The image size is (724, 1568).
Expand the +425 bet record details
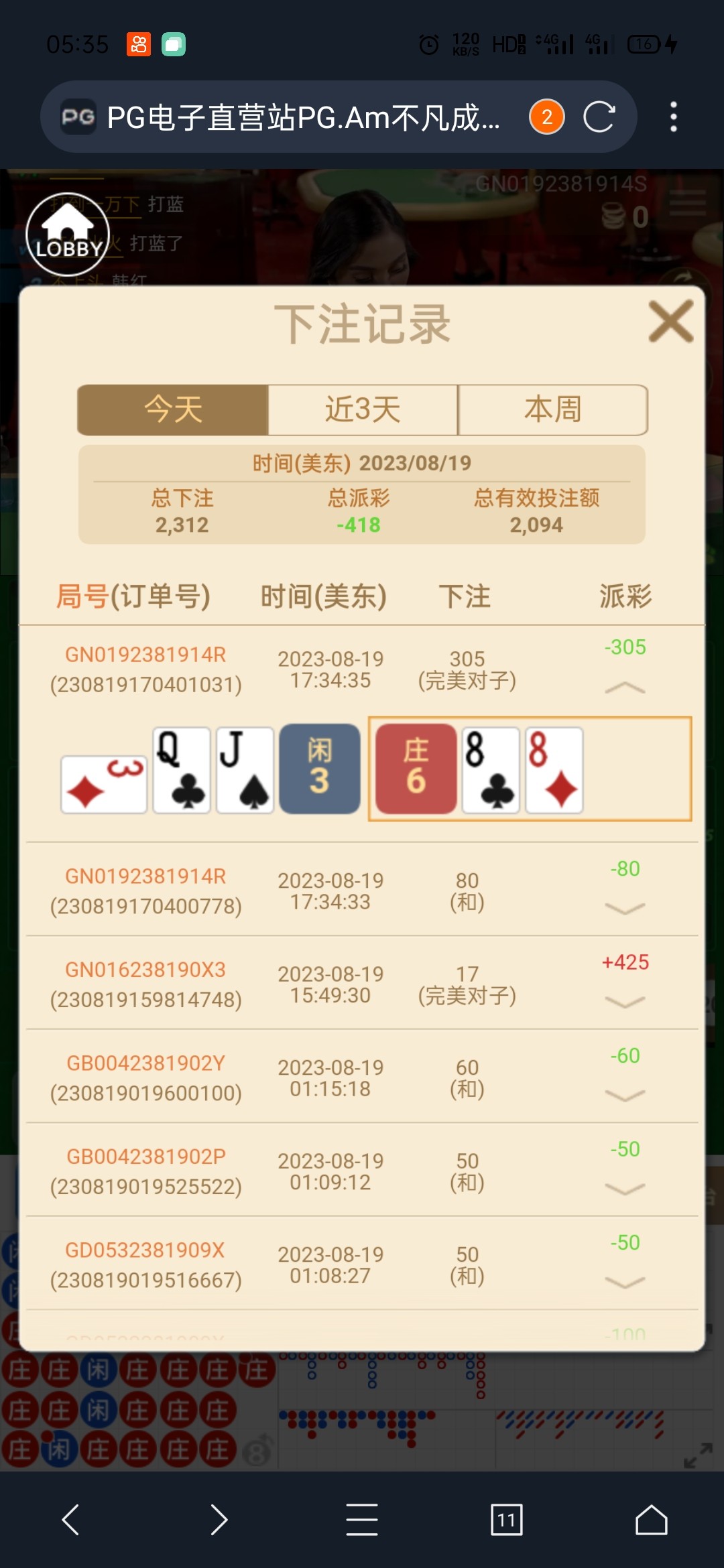point(625,1001)
